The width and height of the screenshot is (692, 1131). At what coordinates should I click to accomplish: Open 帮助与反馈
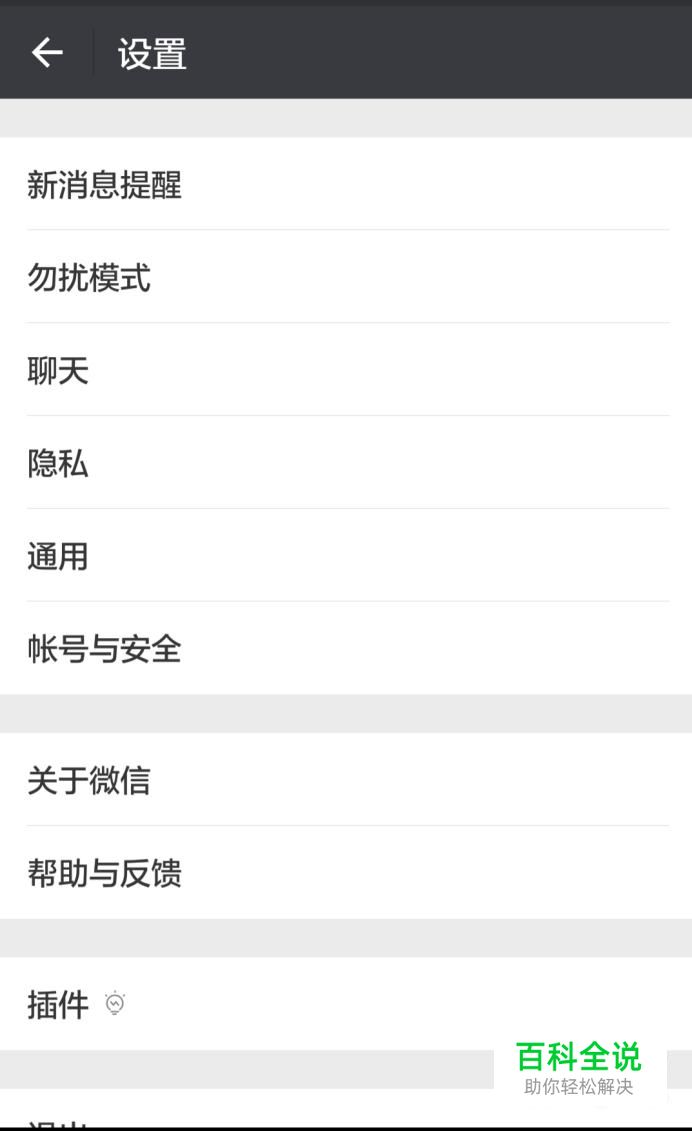point(346,873)
